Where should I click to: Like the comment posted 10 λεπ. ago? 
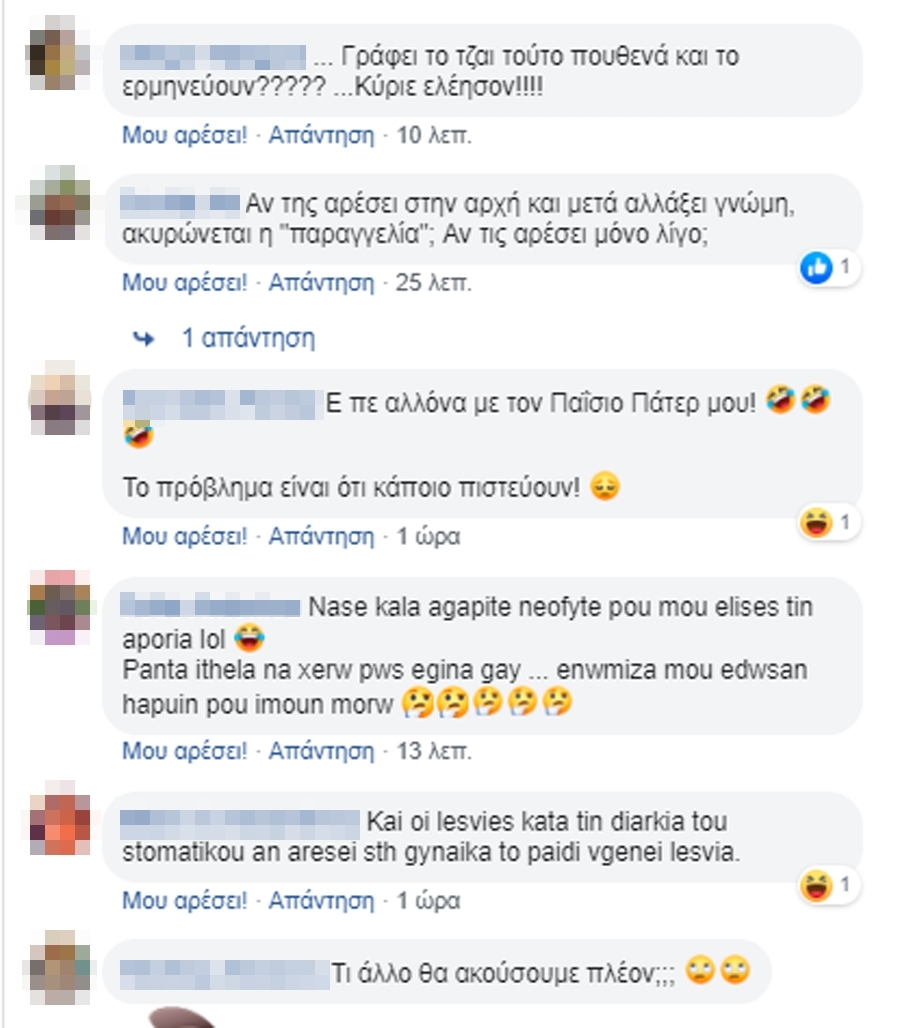point(184,135)
